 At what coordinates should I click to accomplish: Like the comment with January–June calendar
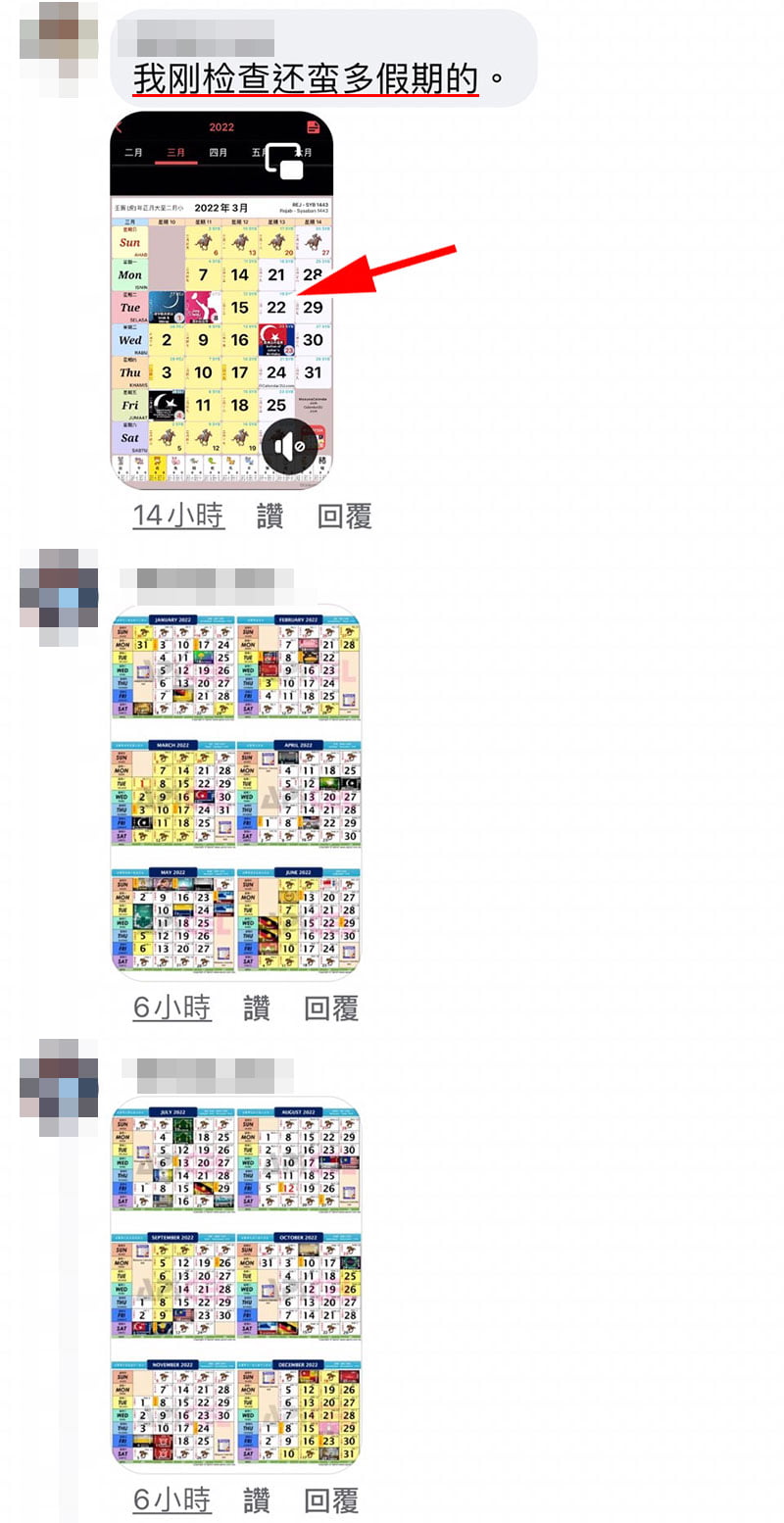click(x=256, y=1007)
